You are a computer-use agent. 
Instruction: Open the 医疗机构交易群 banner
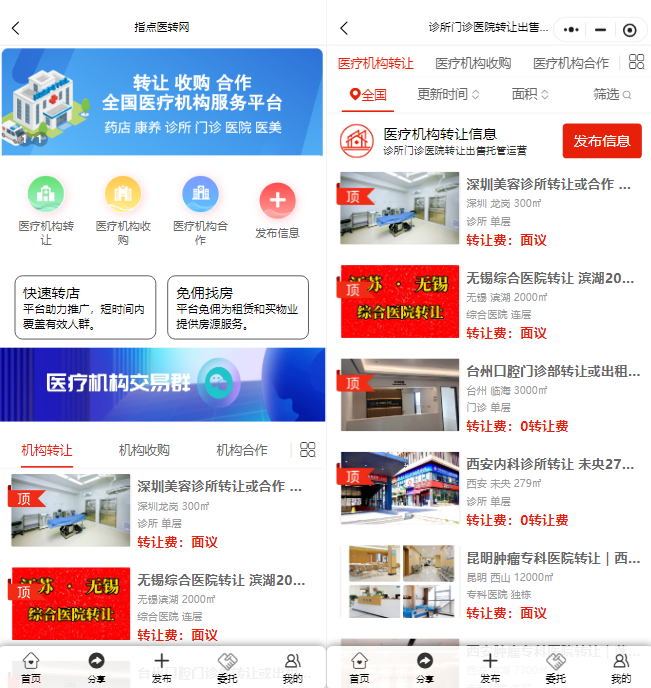[162, 384]
